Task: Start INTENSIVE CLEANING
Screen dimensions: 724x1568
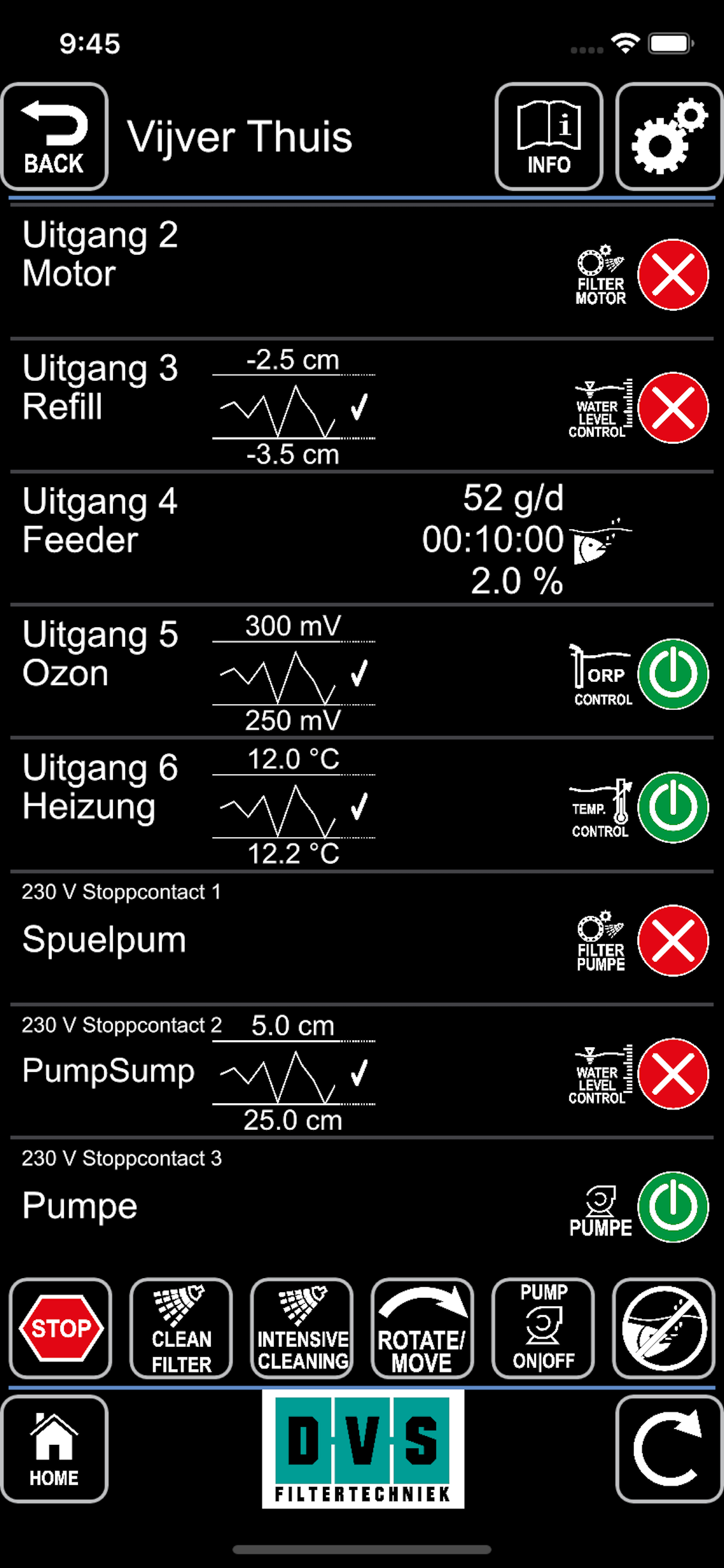Action: tap(302, 1328)
